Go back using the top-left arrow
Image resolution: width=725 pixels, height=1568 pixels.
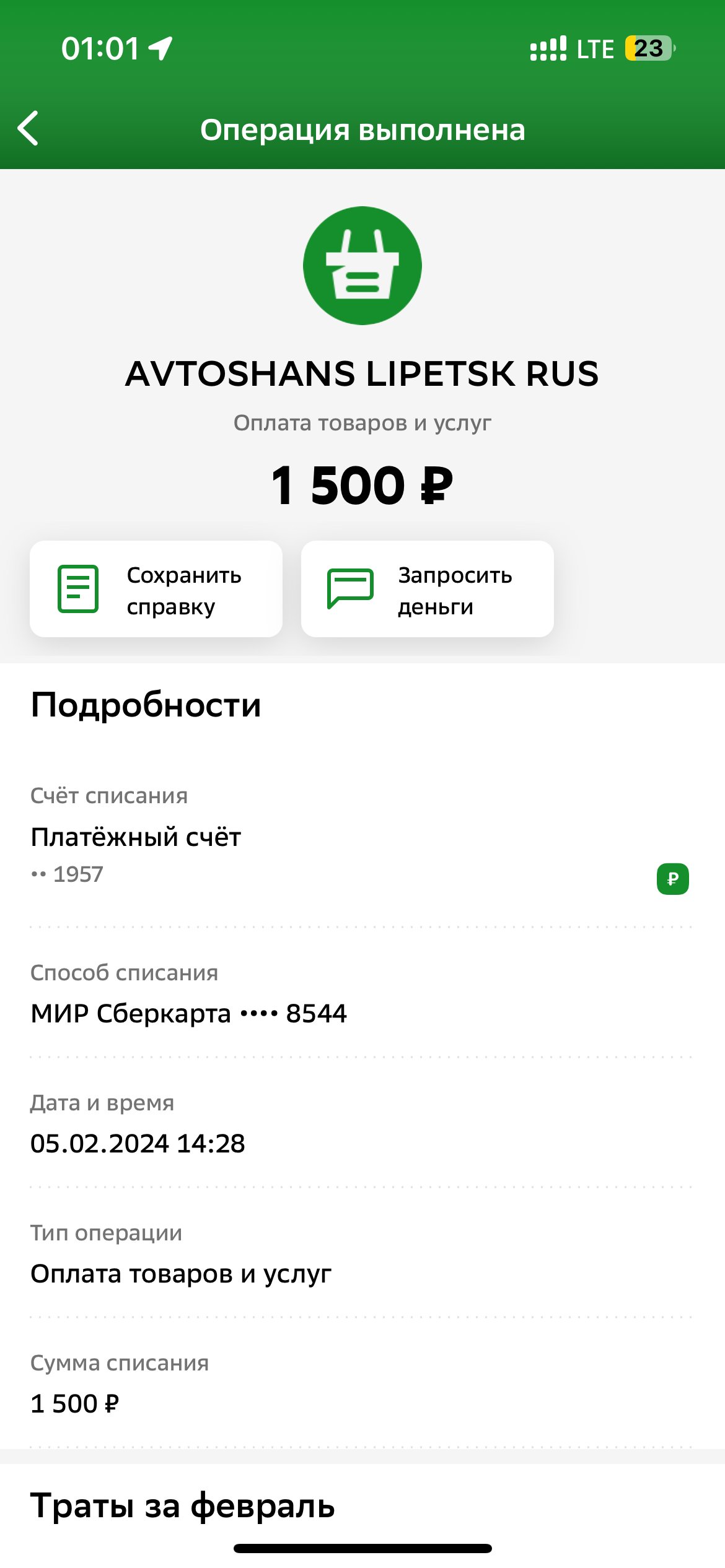[x=29, y=129]
